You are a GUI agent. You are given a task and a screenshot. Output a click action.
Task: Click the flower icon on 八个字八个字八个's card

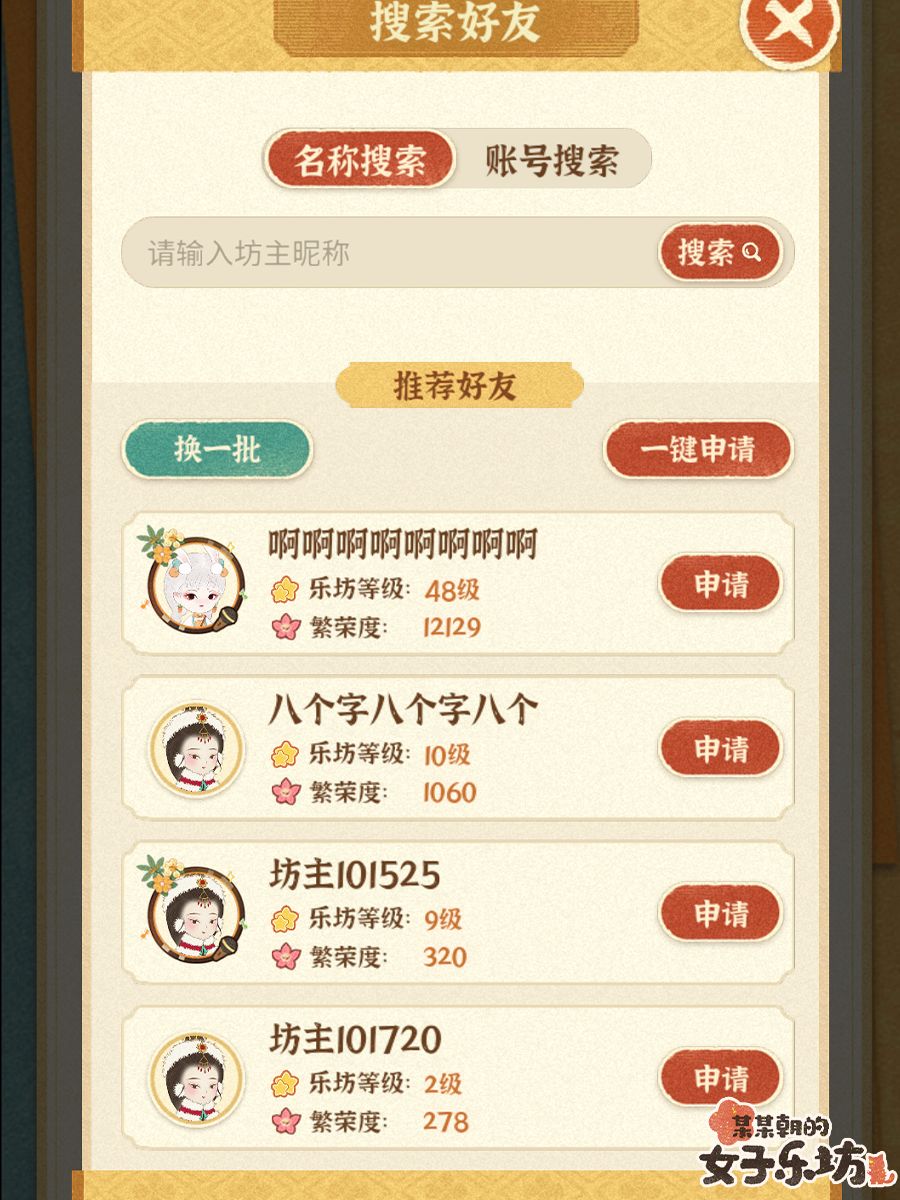(286, 792)
